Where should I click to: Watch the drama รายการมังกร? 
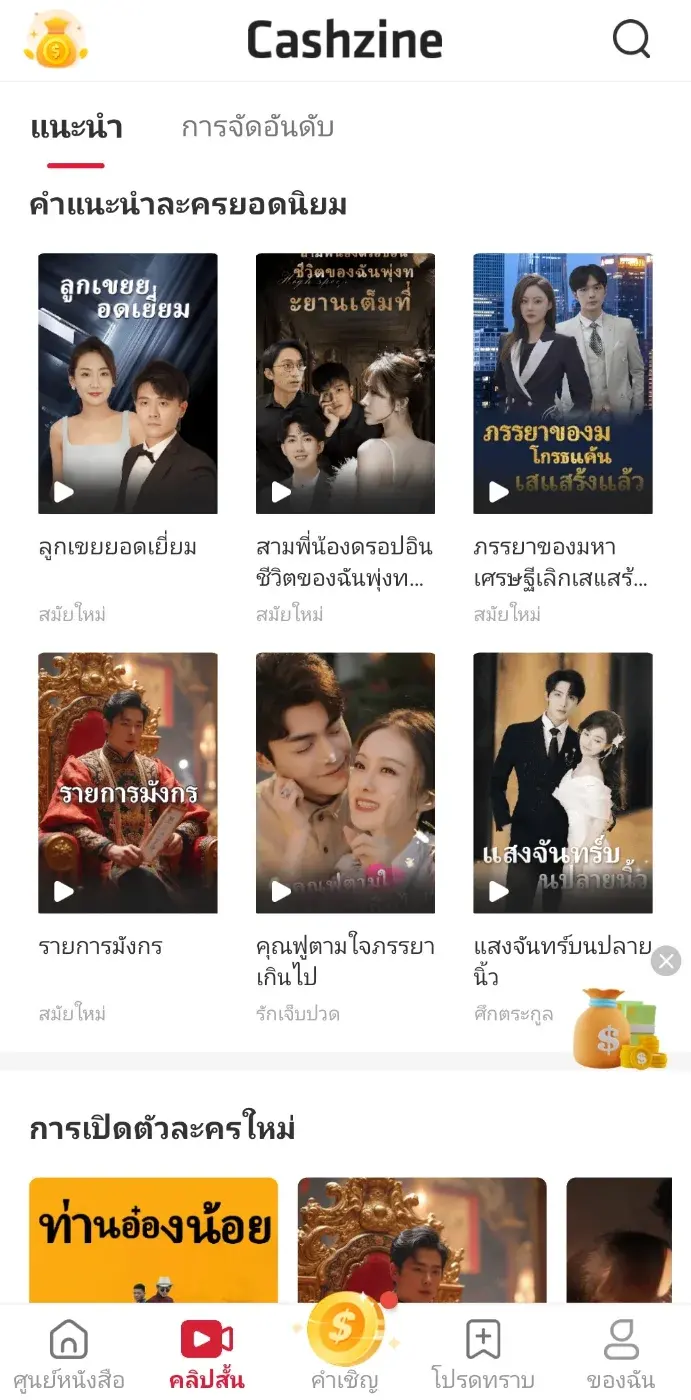tap(128, 783)
